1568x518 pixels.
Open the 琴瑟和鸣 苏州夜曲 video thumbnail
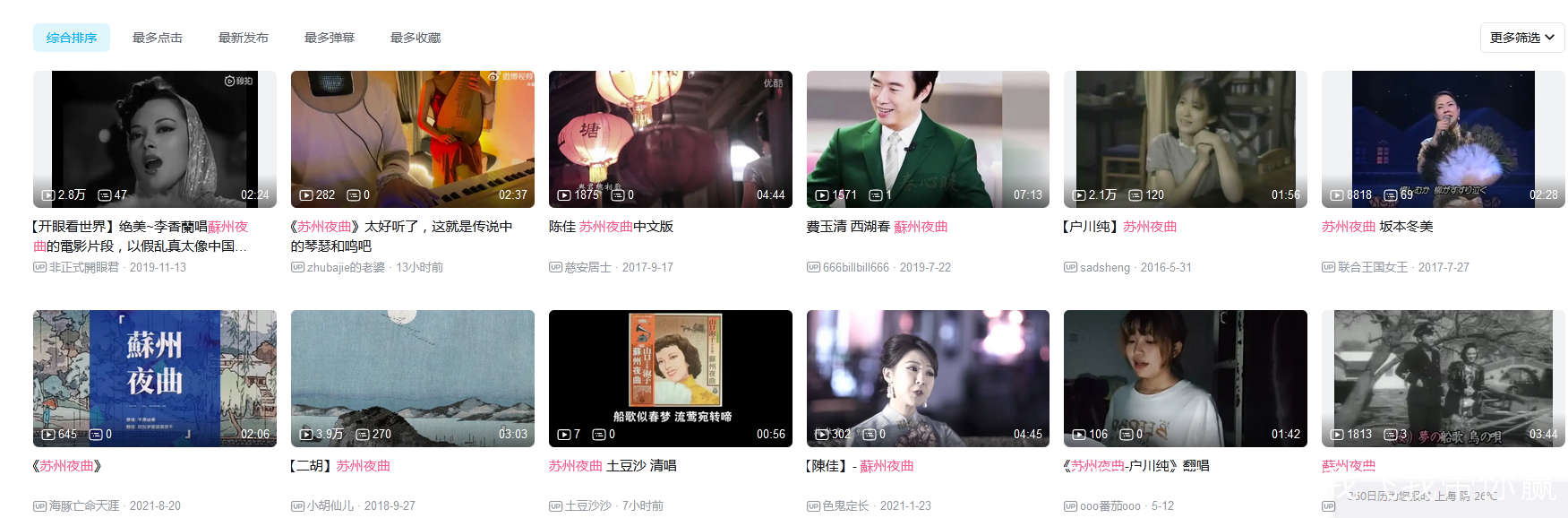[413, 139]
